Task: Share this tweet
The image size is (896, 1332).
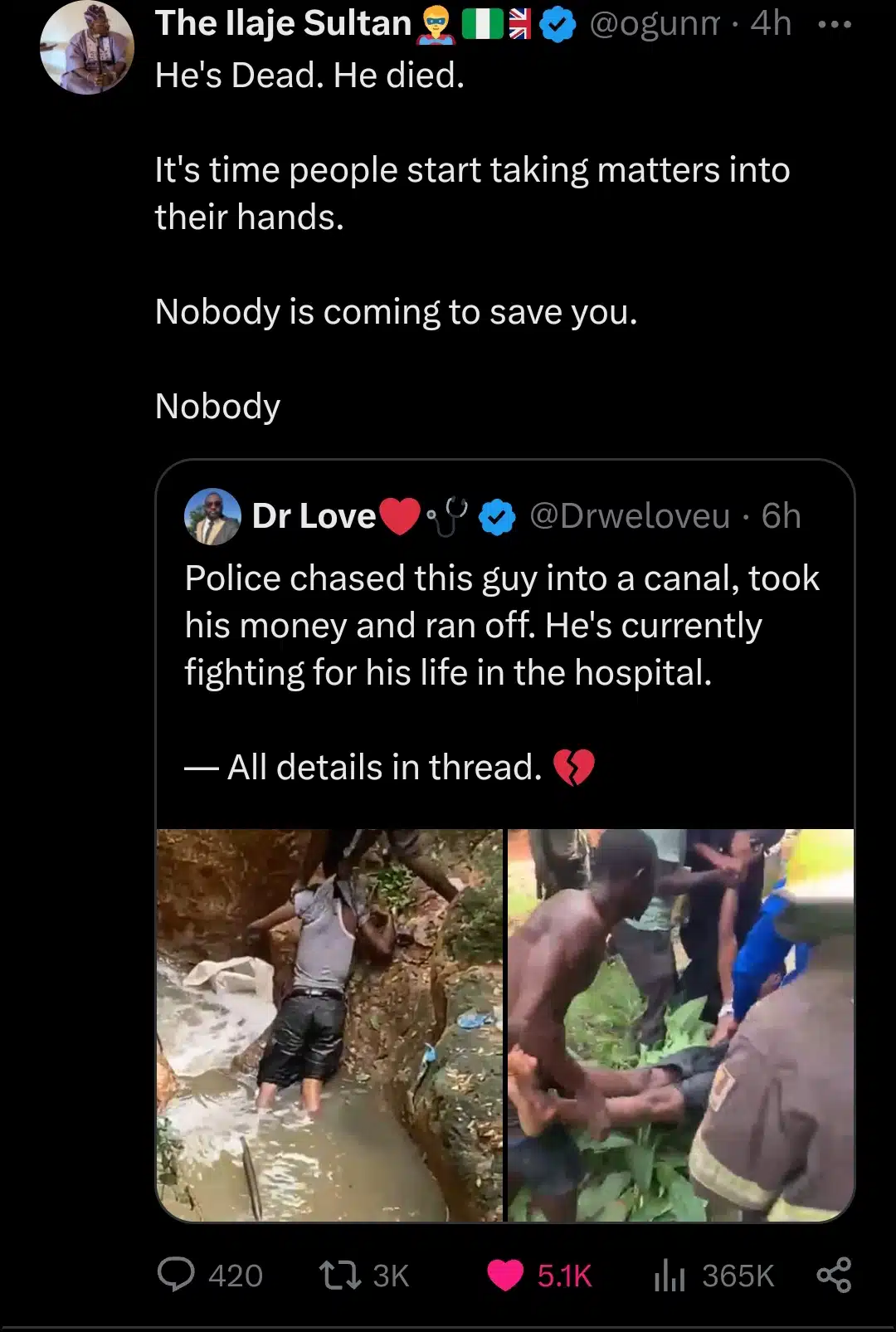Action: (834, 1275)
